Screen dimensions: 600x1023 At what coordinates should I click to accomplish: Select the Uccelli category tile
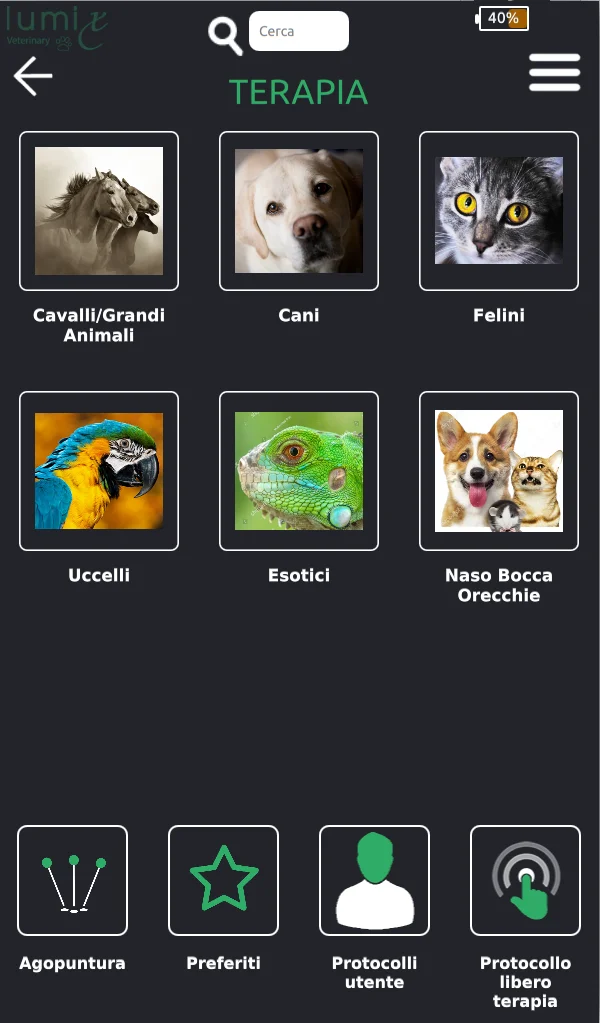point(99,471)
